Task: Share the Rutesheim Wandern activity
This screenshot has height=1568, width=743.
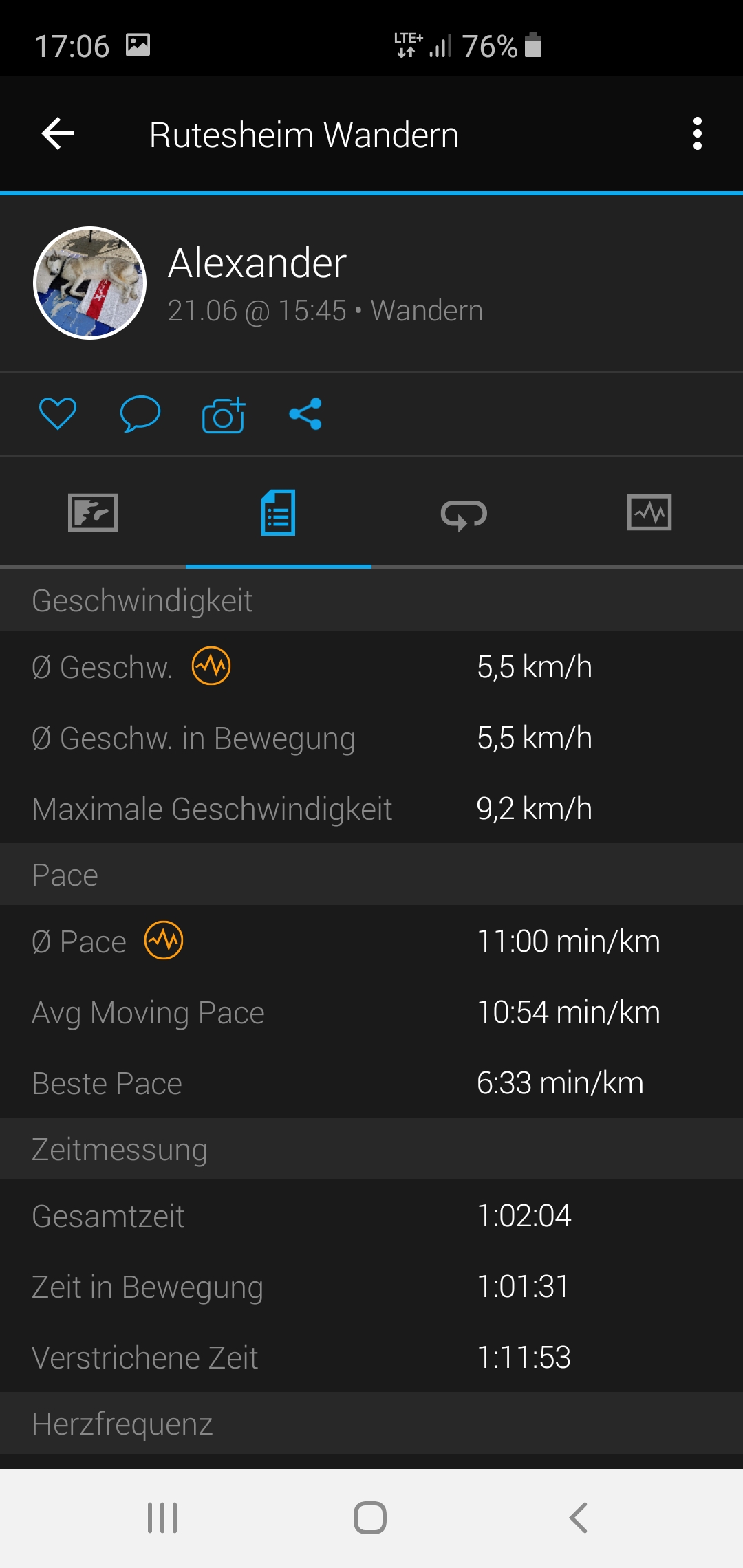Action: 305,414
